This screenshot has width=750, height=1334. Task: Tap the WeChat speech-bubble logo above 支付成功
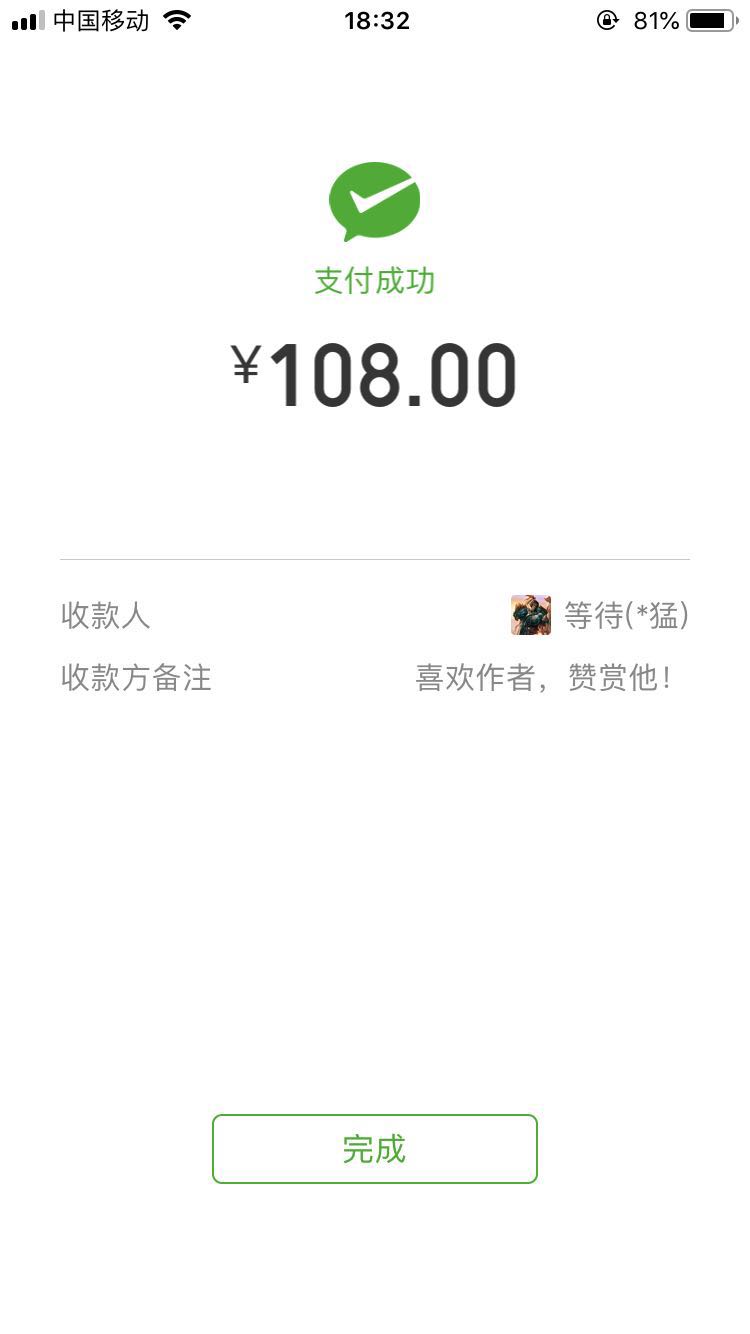(x=374, y=199)
